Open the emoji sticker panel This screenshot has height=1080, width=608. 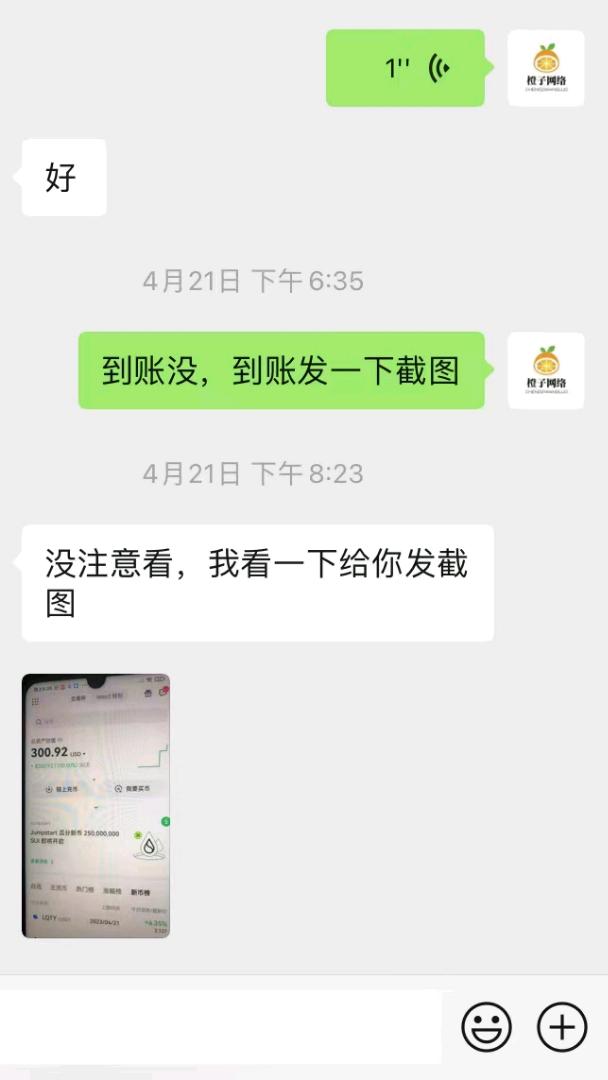[486, 1027]
